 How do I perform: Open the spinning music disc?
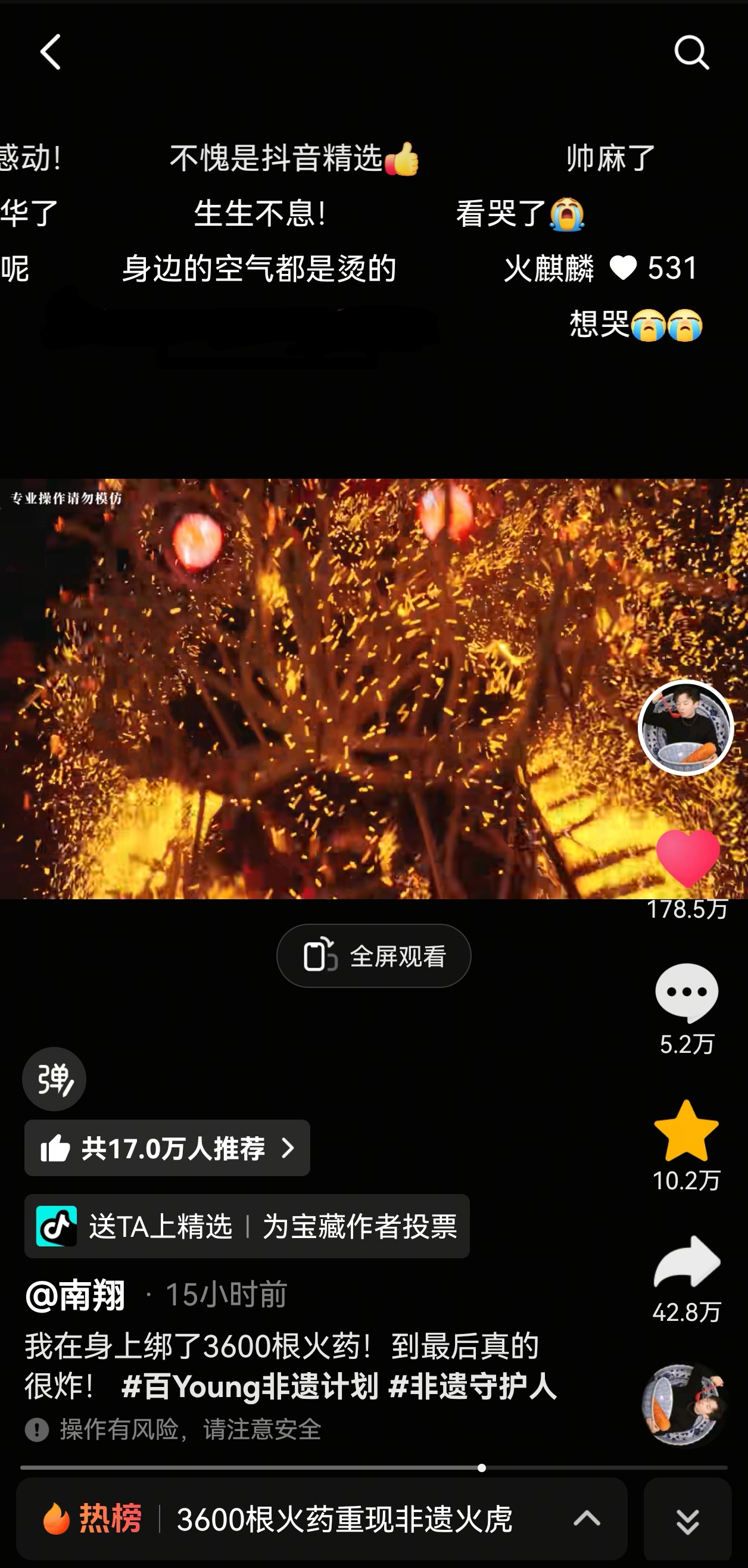coord(685,1405)
